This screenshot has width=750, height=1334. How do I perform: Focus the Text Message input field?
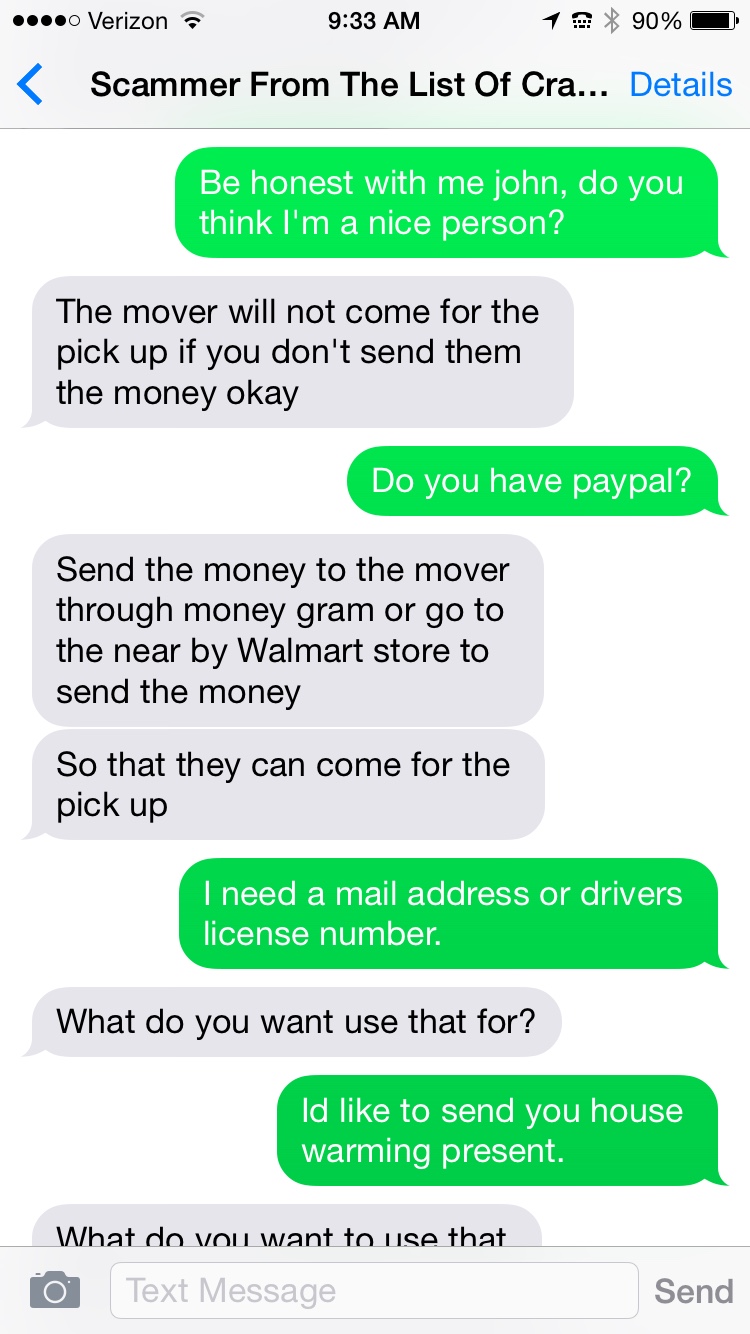(373, 1290)
